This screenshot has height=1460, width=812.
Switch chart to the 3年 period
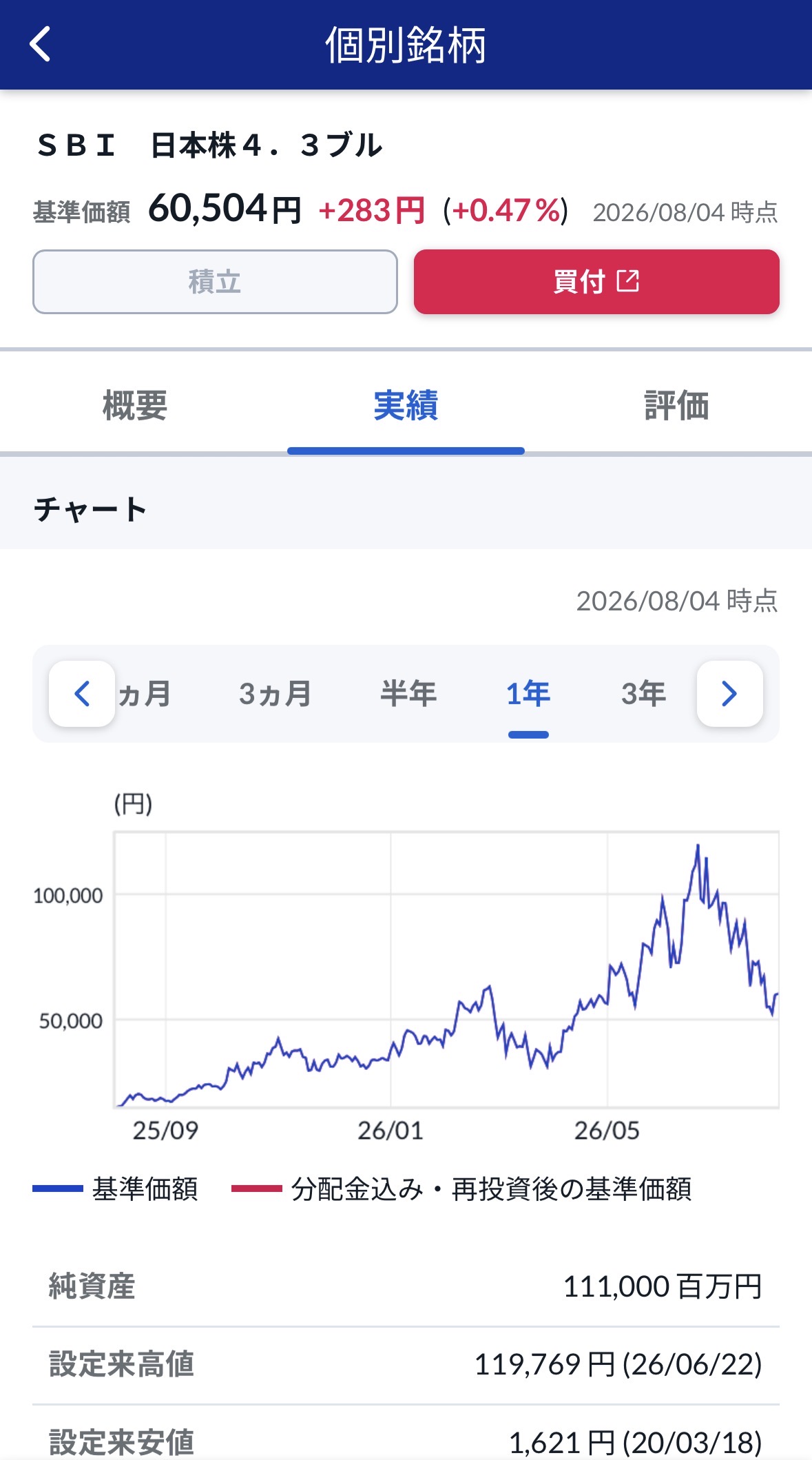(x=644, y=694)
